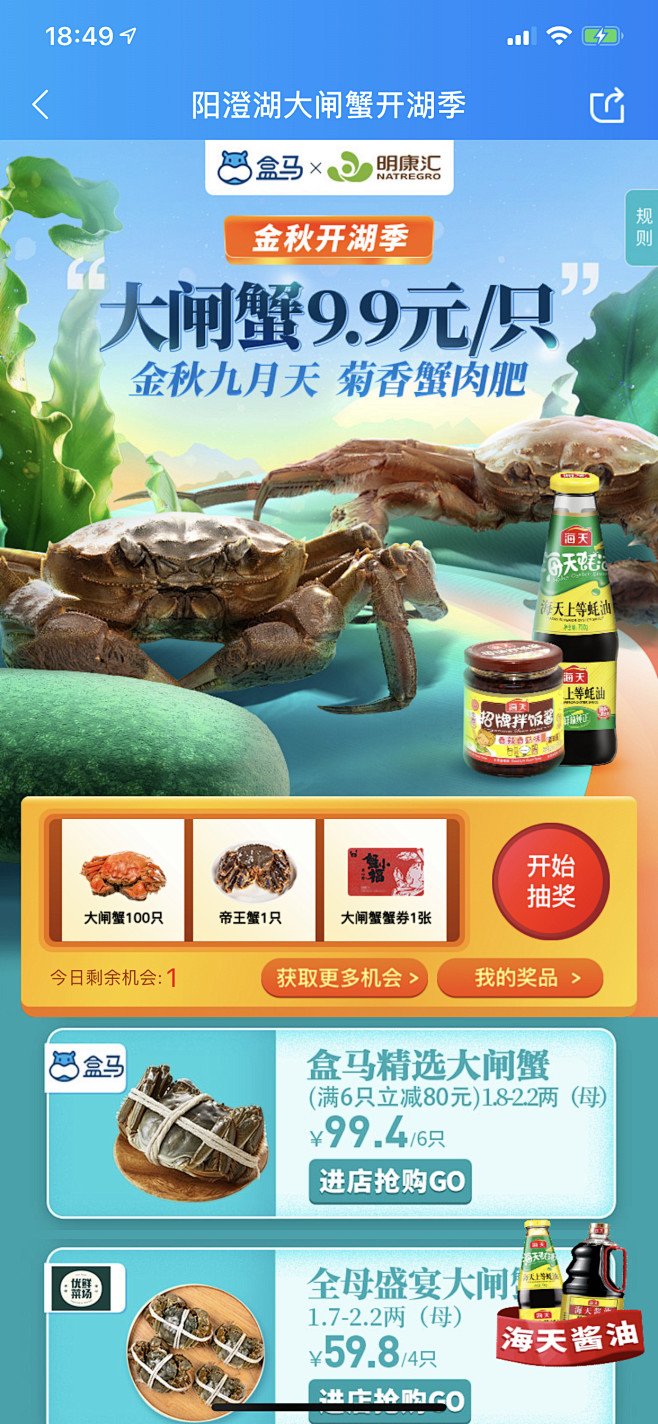The width and height of the screenshot is (658, 1424).
Task: Tap 开始抽奖 to start the lucky draw
Action: click(x=550, y=880)
